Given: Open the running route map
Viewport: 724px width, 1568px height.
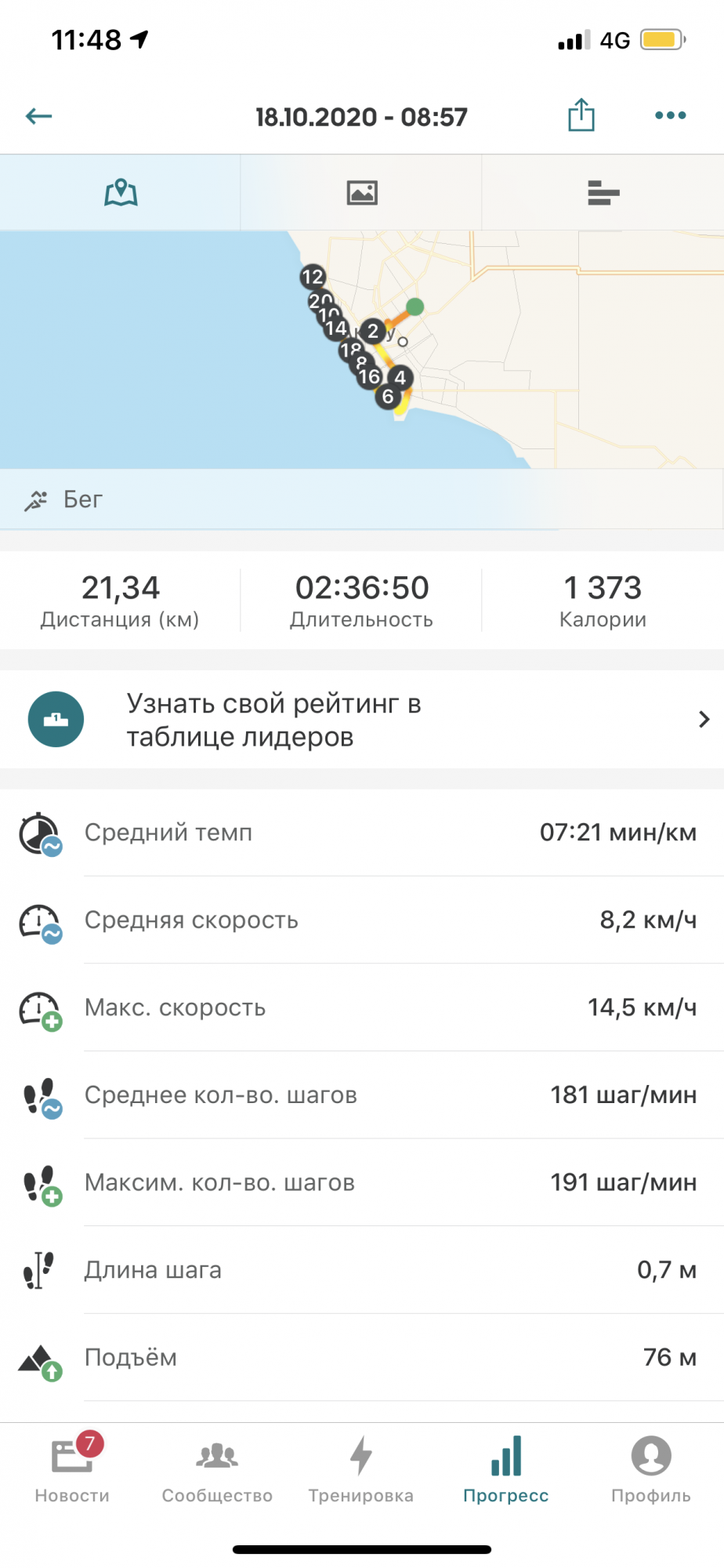Looking at the screenshot, I should pos(361,349).
